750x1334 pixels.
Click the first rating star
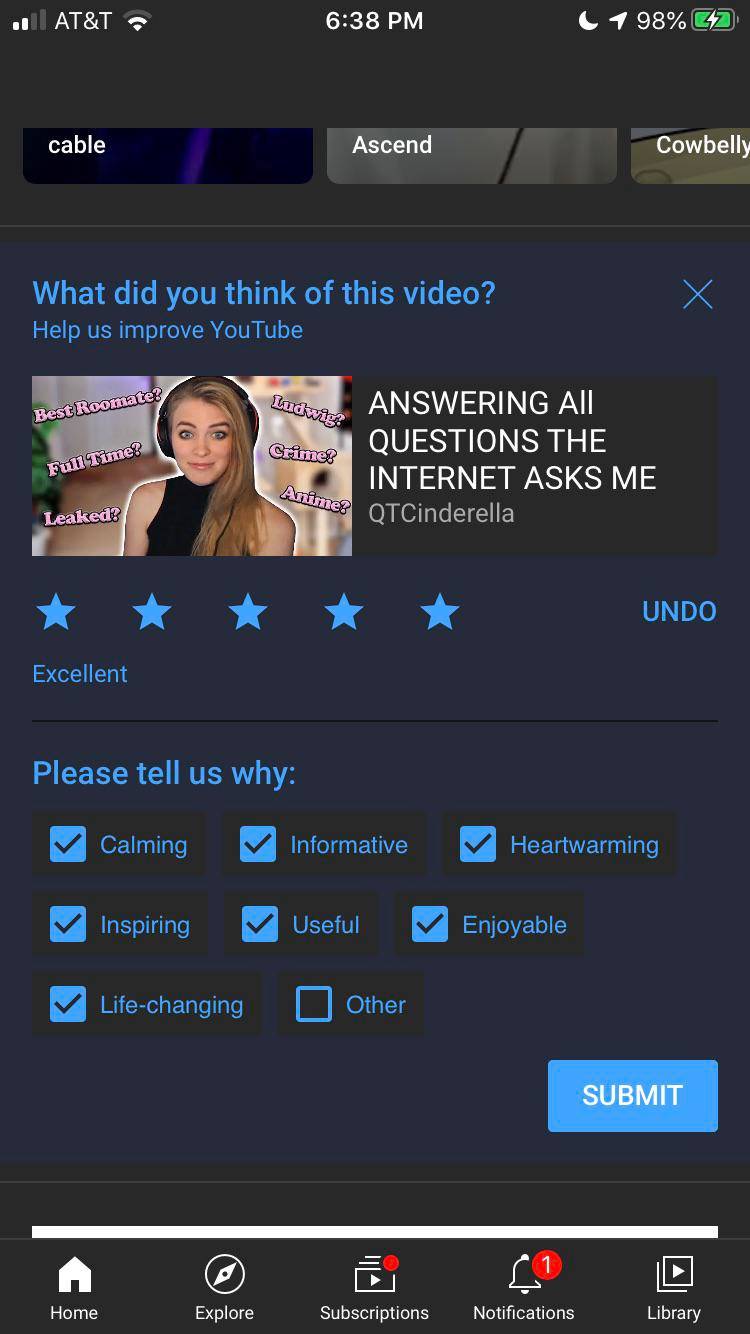(55, 611)
